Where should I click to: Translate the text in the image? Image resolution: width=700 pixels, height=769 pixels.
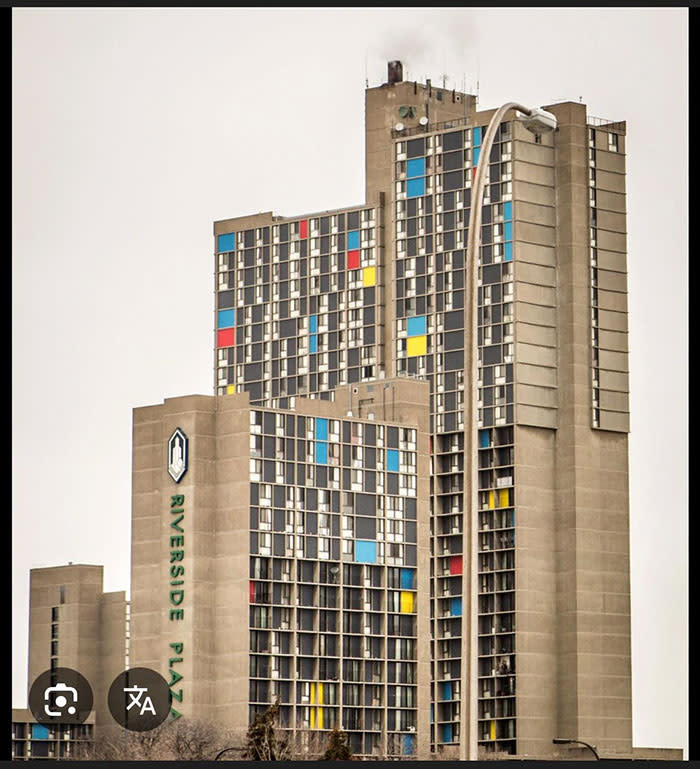[139, 699]
